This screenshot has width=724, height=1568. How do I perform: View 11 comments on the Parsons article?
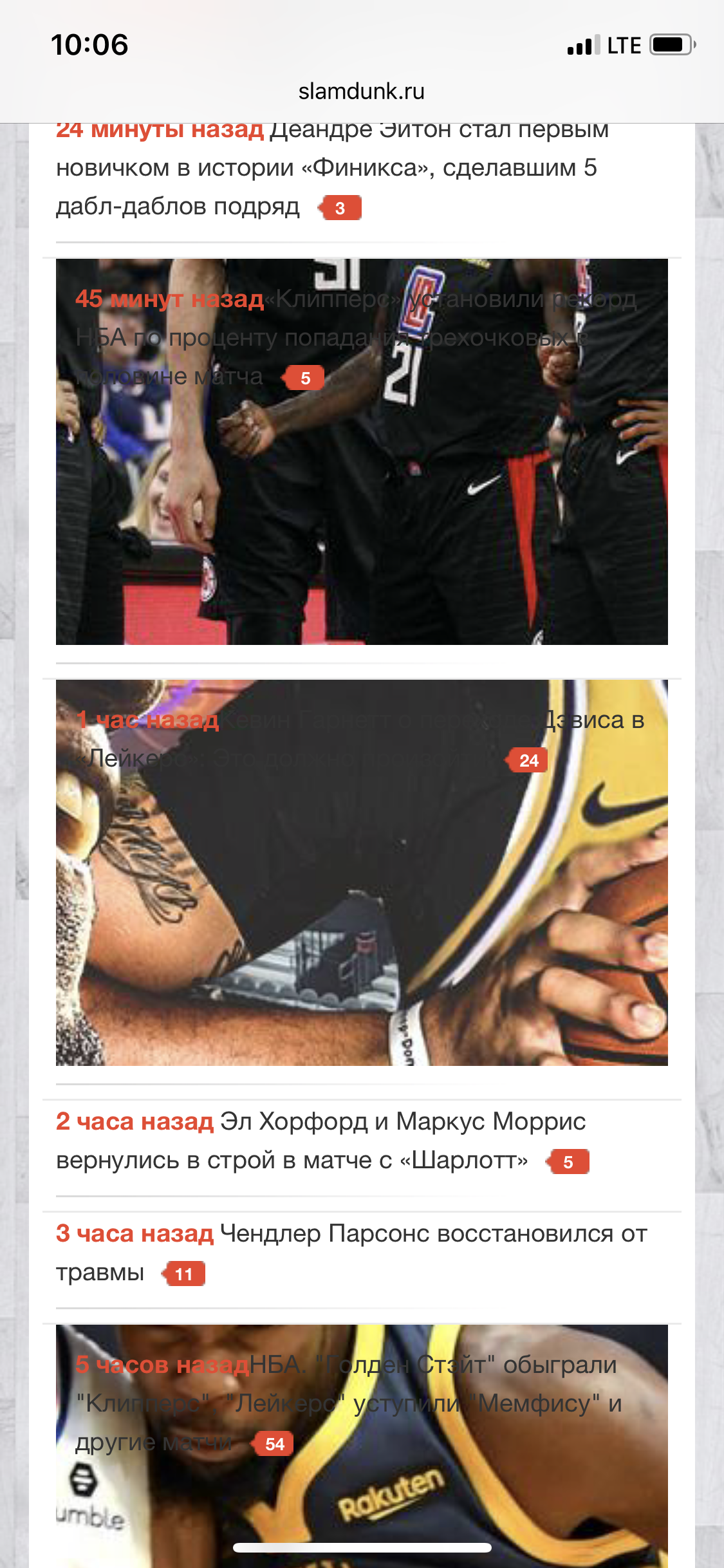[184, 1274]
